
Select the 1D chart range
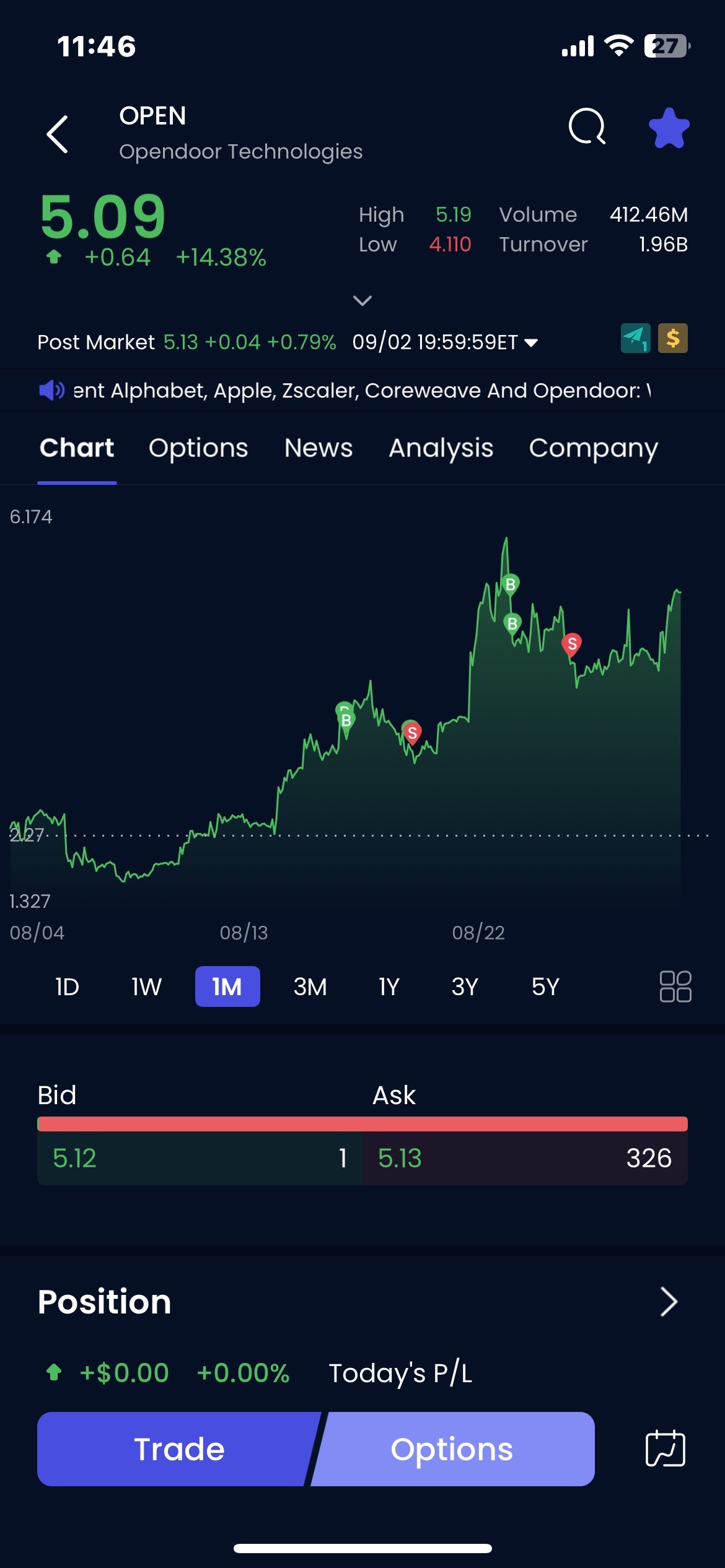click(67, 987)
